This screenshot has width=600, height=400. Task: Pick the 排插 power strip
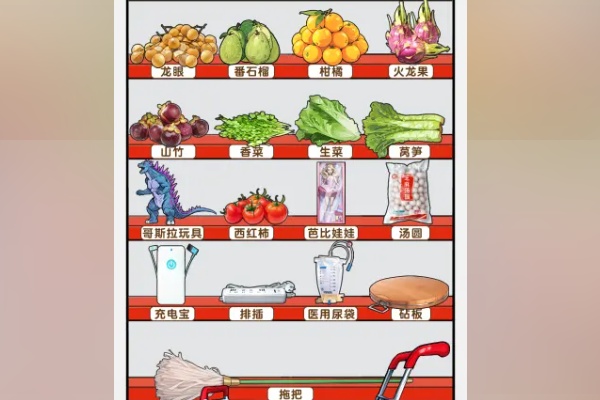(256, 292)
